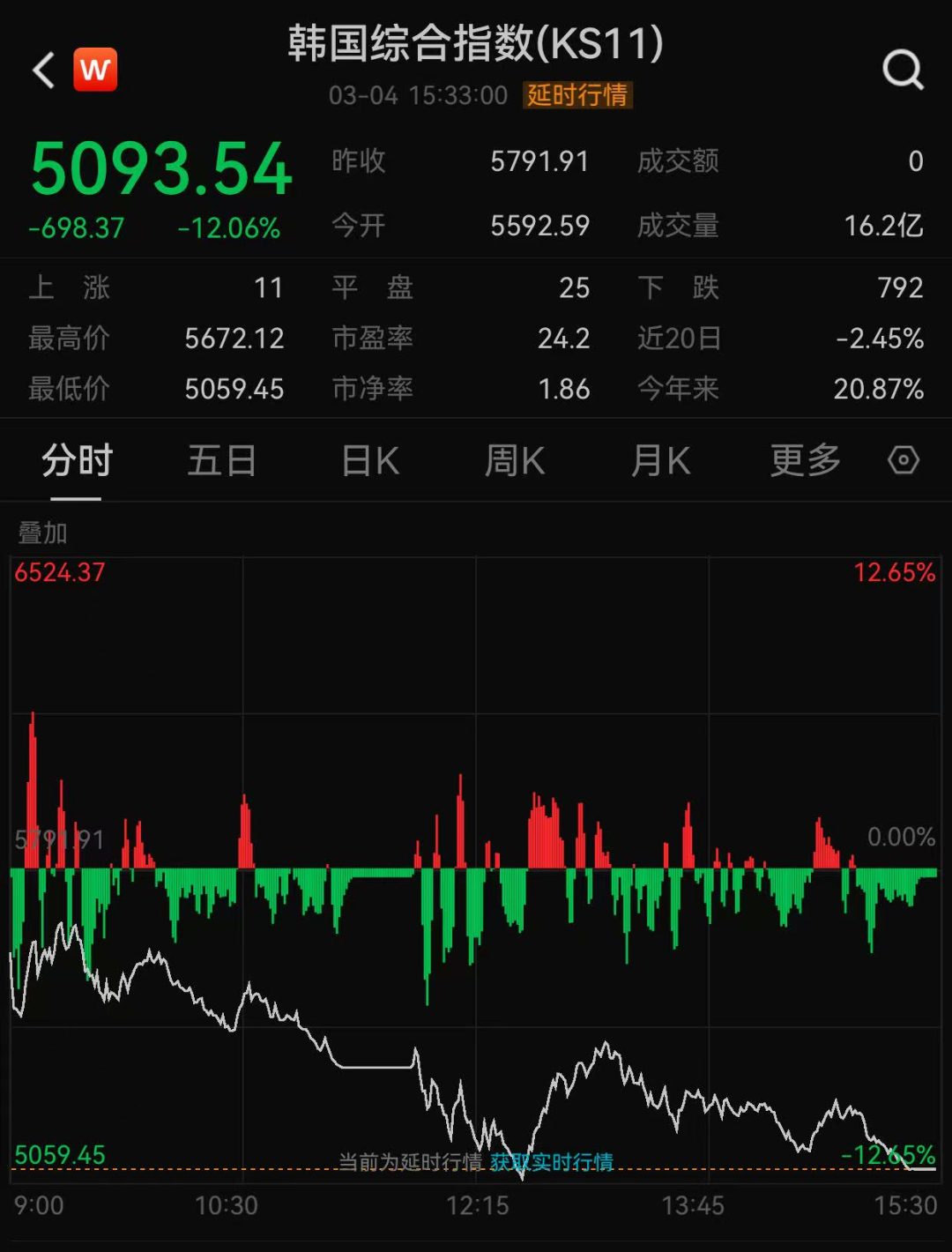Image resolution: width=952 pixels, height=1252 pixels.
Task: Open the 获取实时行情 link
Action: [x=552, y=1162]
